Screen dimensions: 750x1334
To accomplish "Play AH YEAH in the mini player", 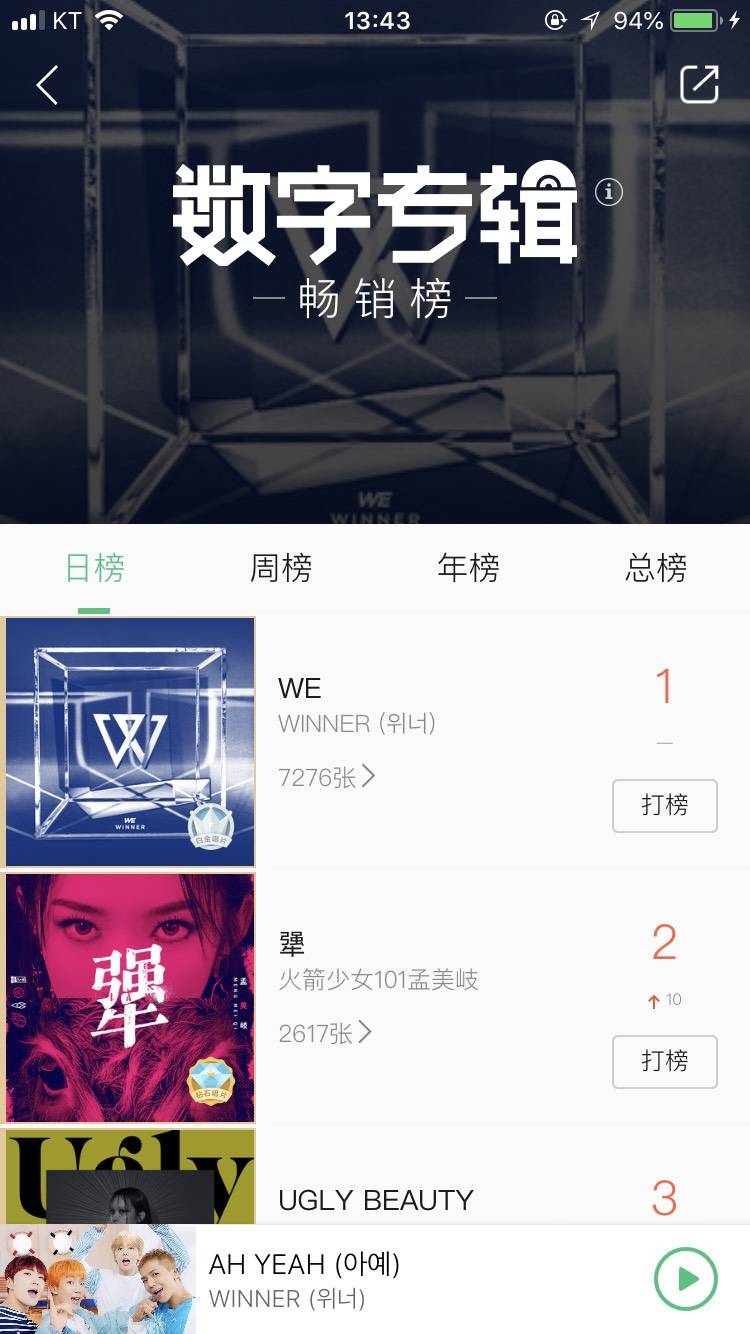I will [x=686, y=1279].
